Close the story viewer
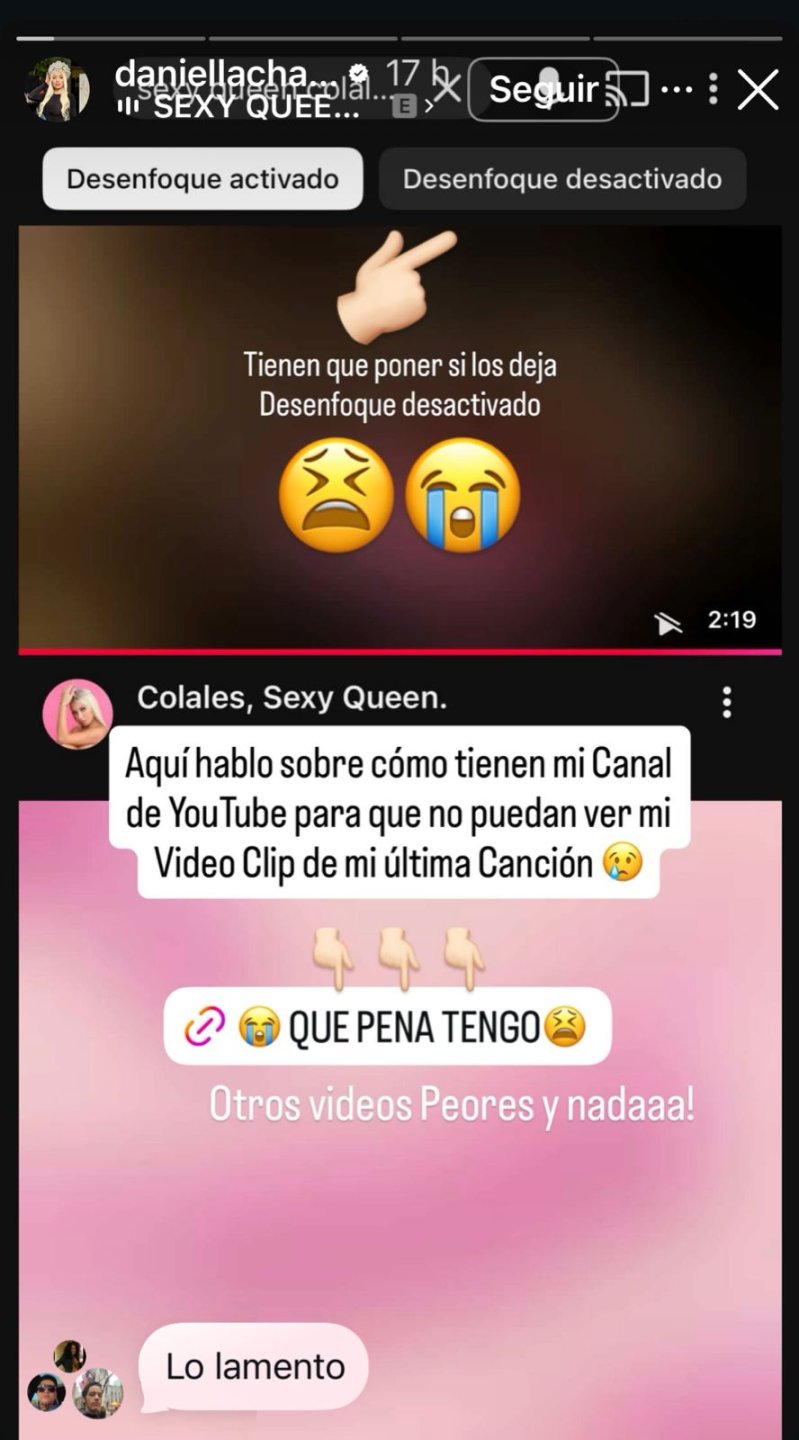 (758, 90)
